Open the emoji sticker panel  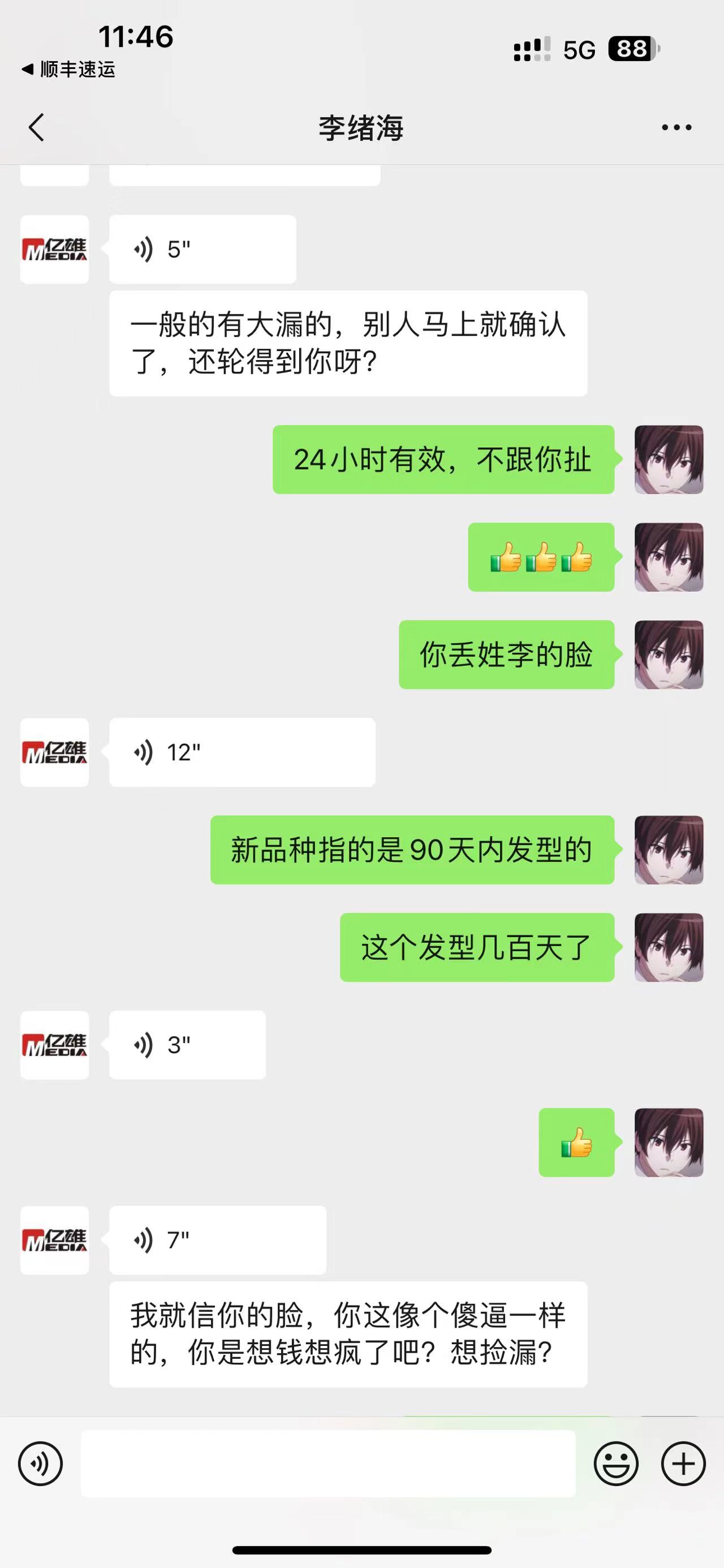pos(616,1464)
